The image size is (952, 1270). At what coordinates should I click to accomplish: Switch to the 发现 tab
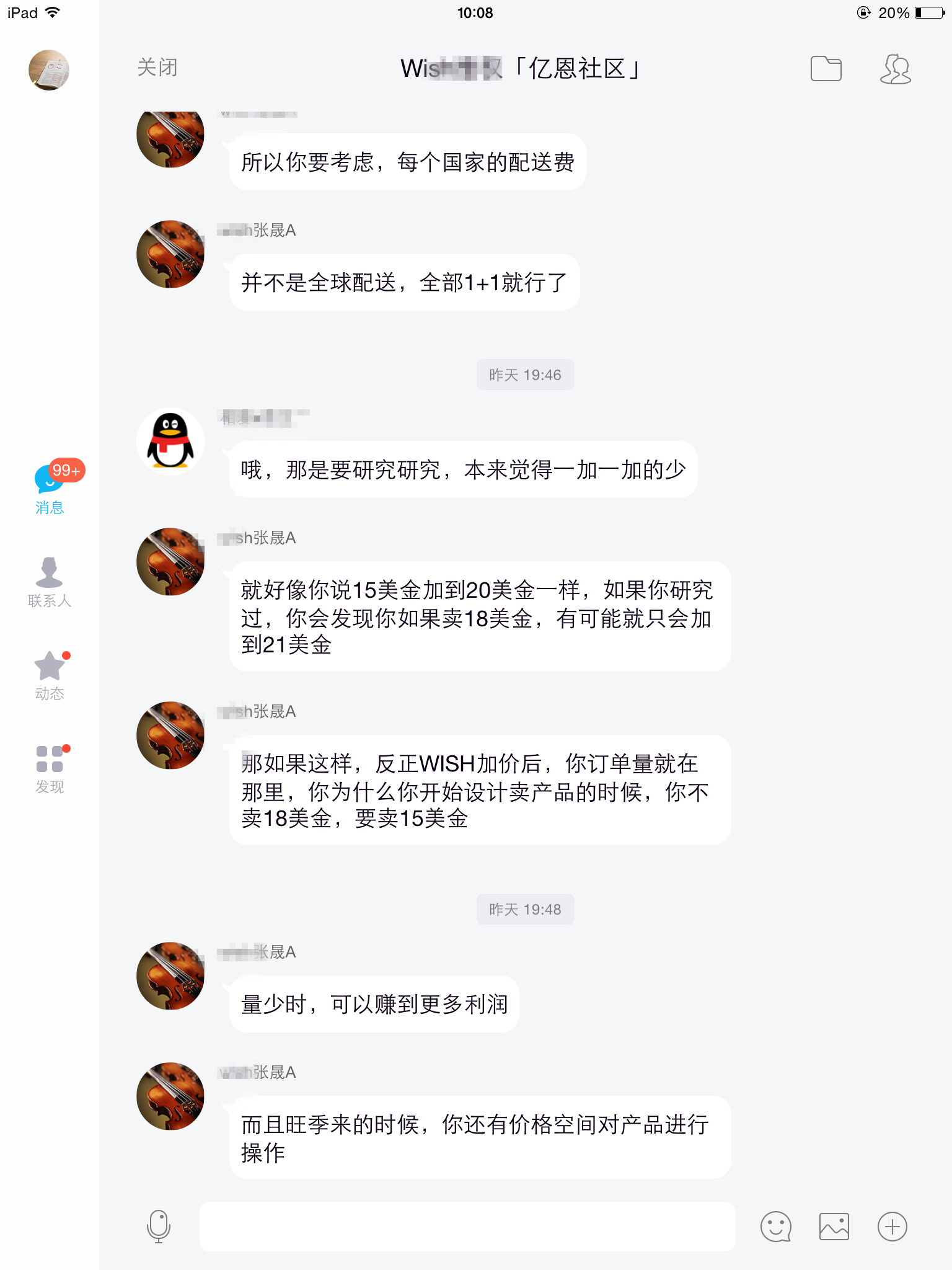point(50,768)
